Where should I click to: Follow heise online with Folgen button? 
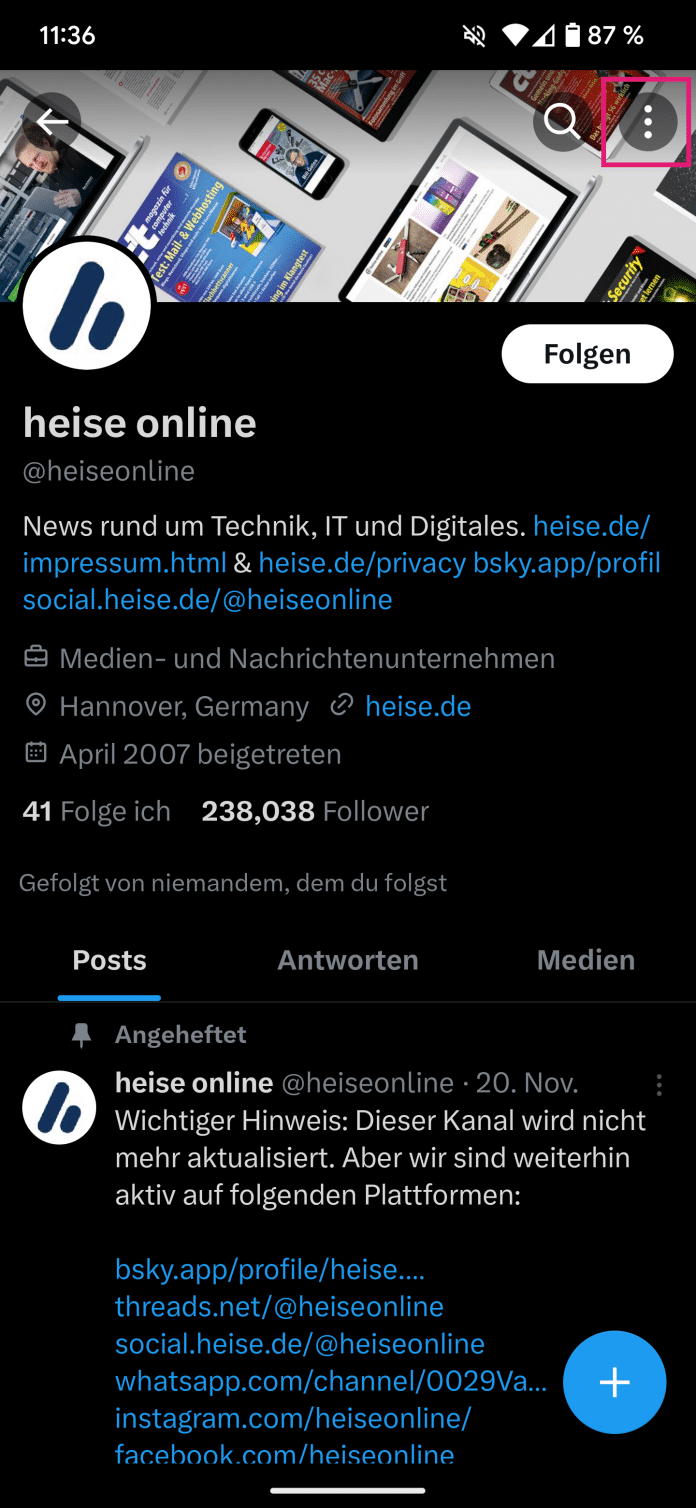587,354
